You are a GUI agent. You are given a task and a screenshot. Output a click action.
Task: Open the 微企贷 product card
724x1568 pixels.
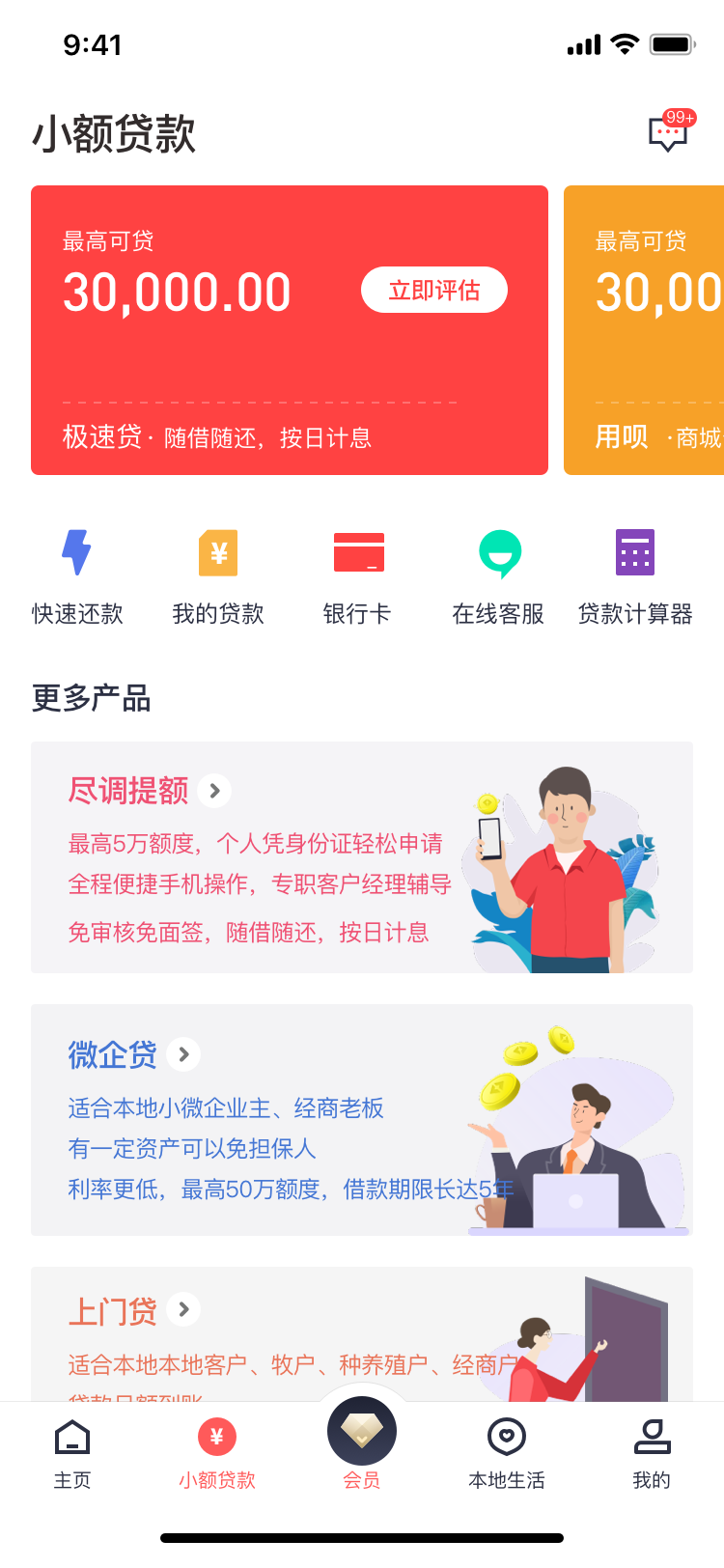point(361,1120)
